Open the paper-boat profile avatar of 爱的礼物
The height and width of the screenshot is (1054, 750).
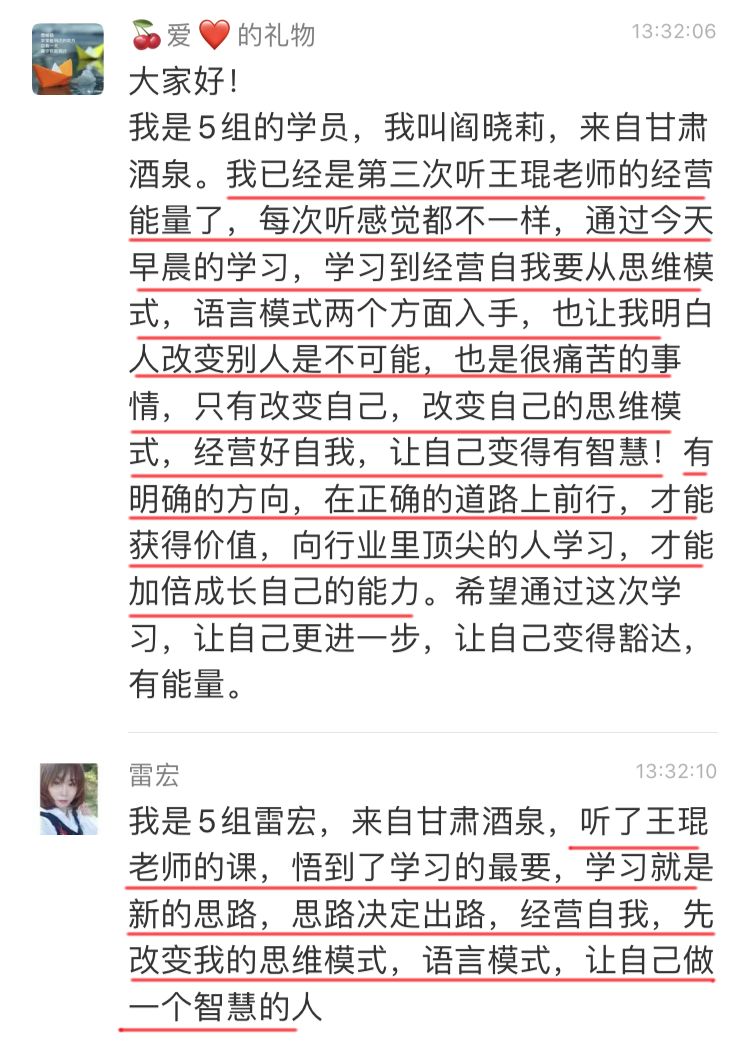pyautogui.click(x=68, y=59)
